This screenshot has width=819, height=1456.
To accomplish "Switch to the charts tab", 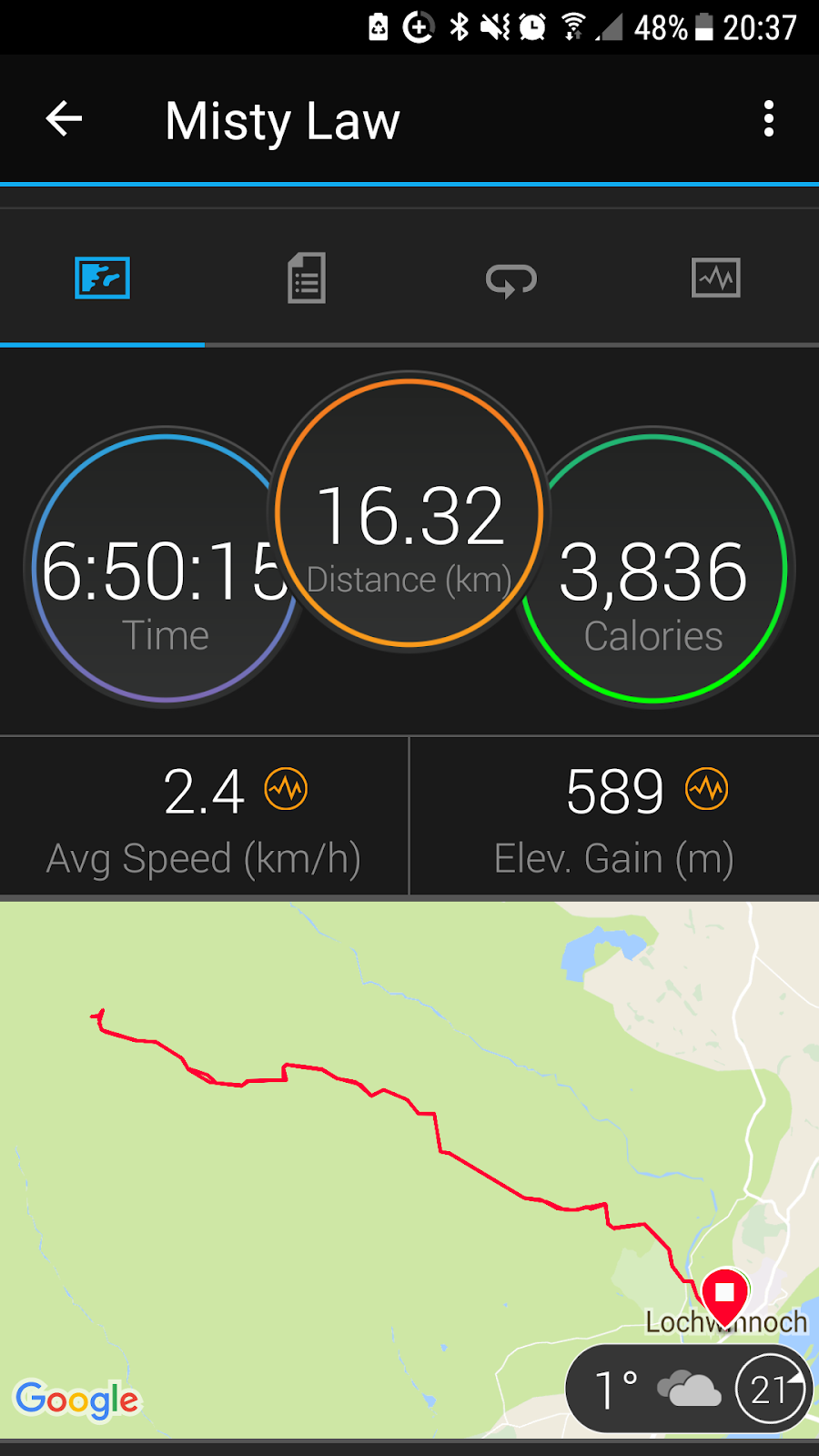I will 716,278.
